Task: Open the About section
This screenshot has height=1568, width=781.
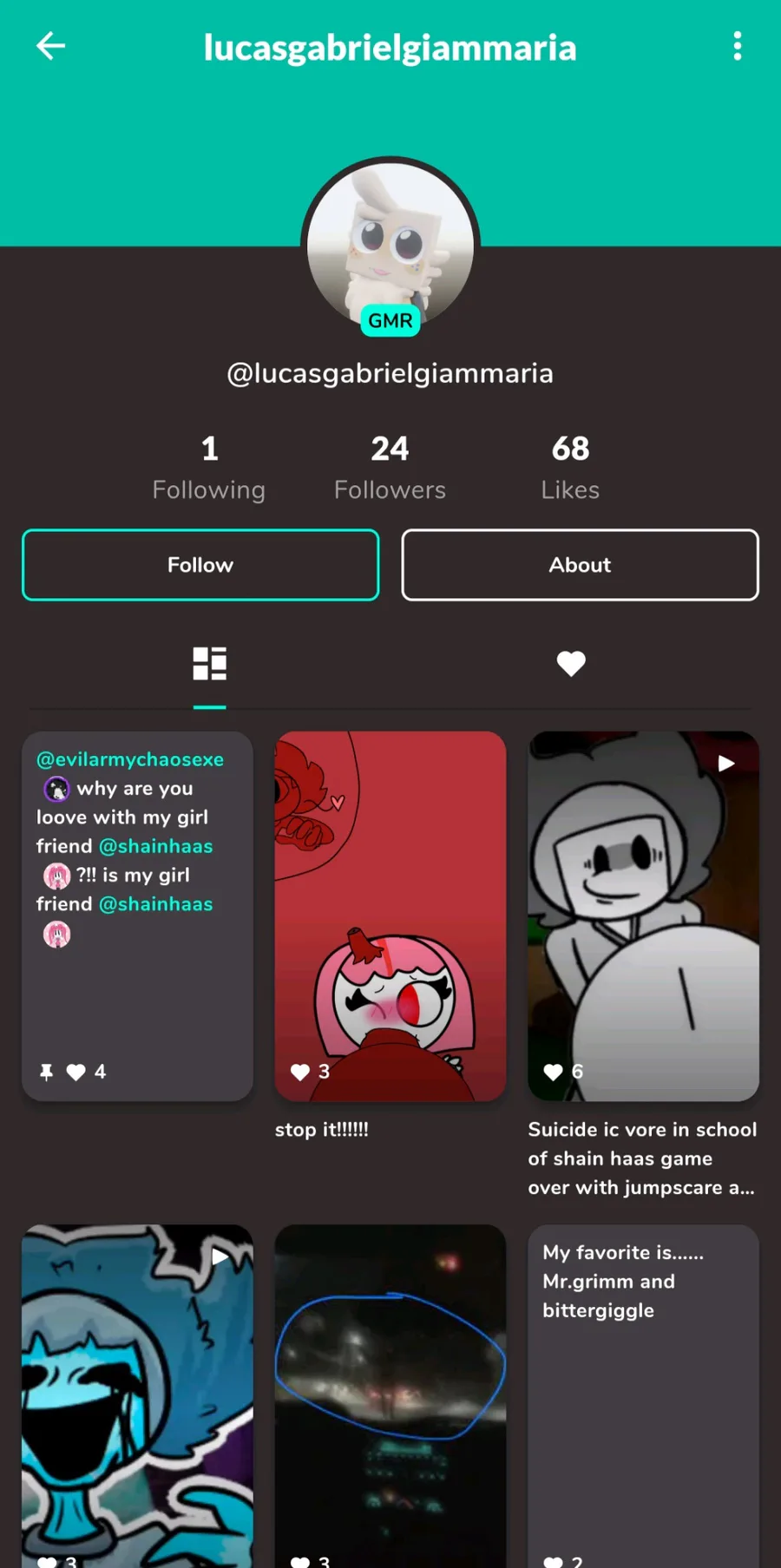Action: [580, 565]
